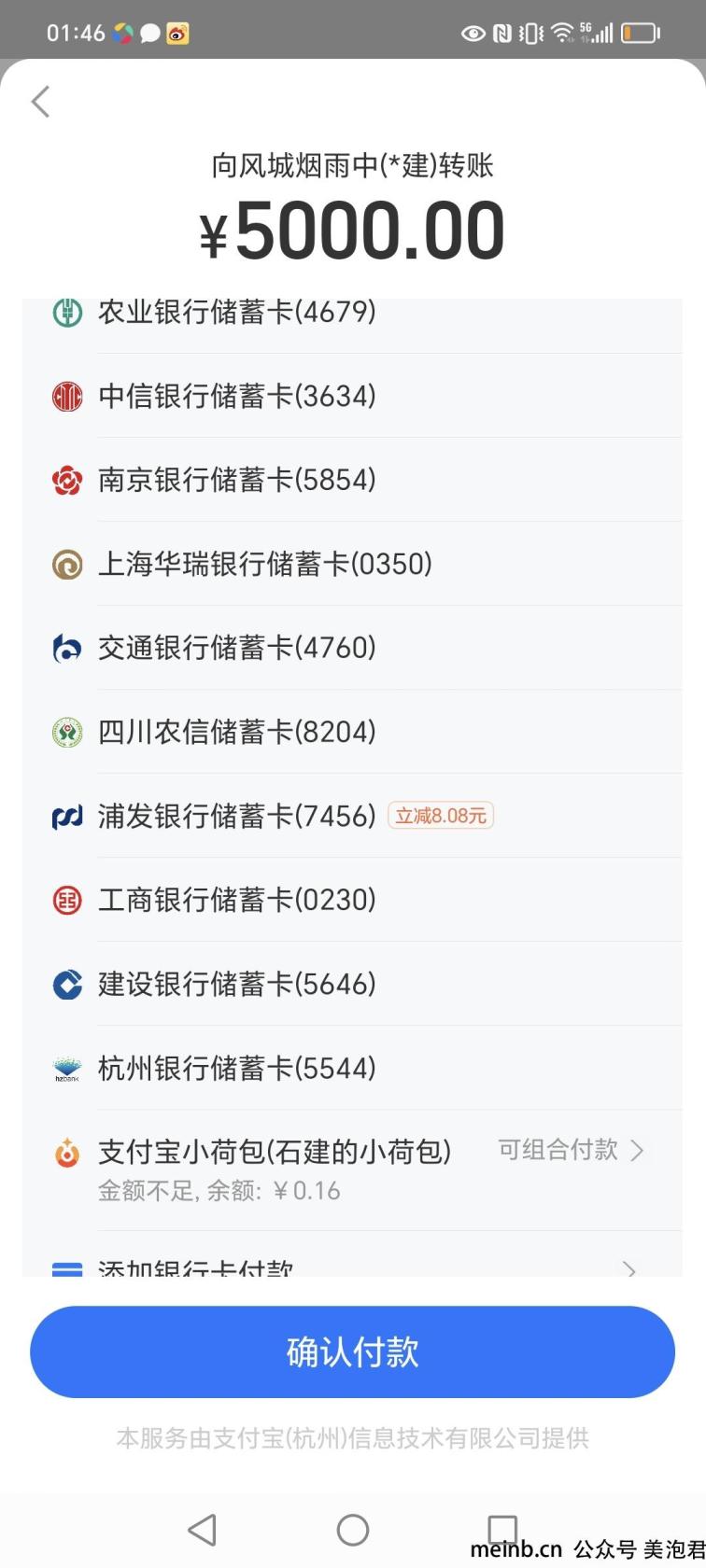Confirm payment with 确认付款 button

pyautogui.click(x=352, y=1351)
